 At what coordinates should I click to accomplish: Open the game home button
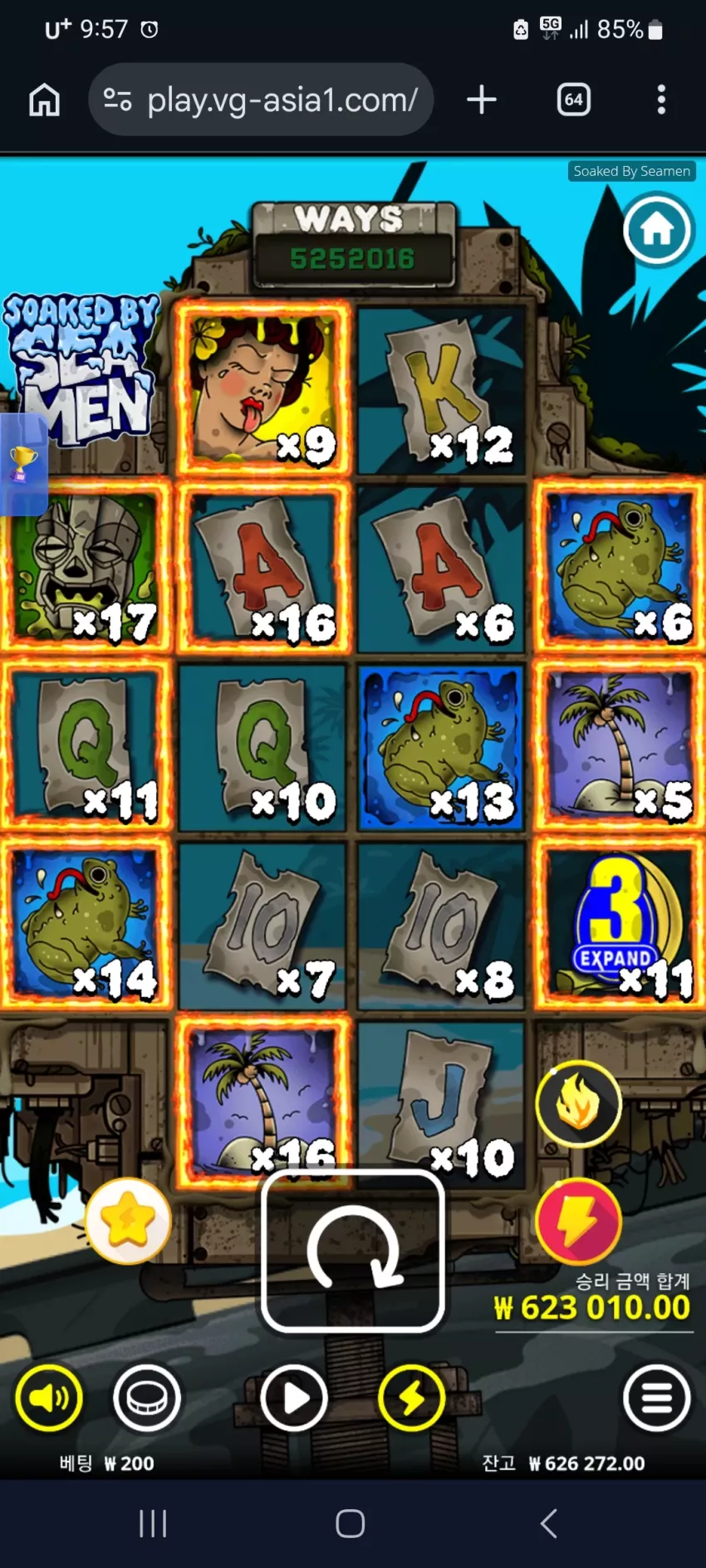[x=657, y=229]
